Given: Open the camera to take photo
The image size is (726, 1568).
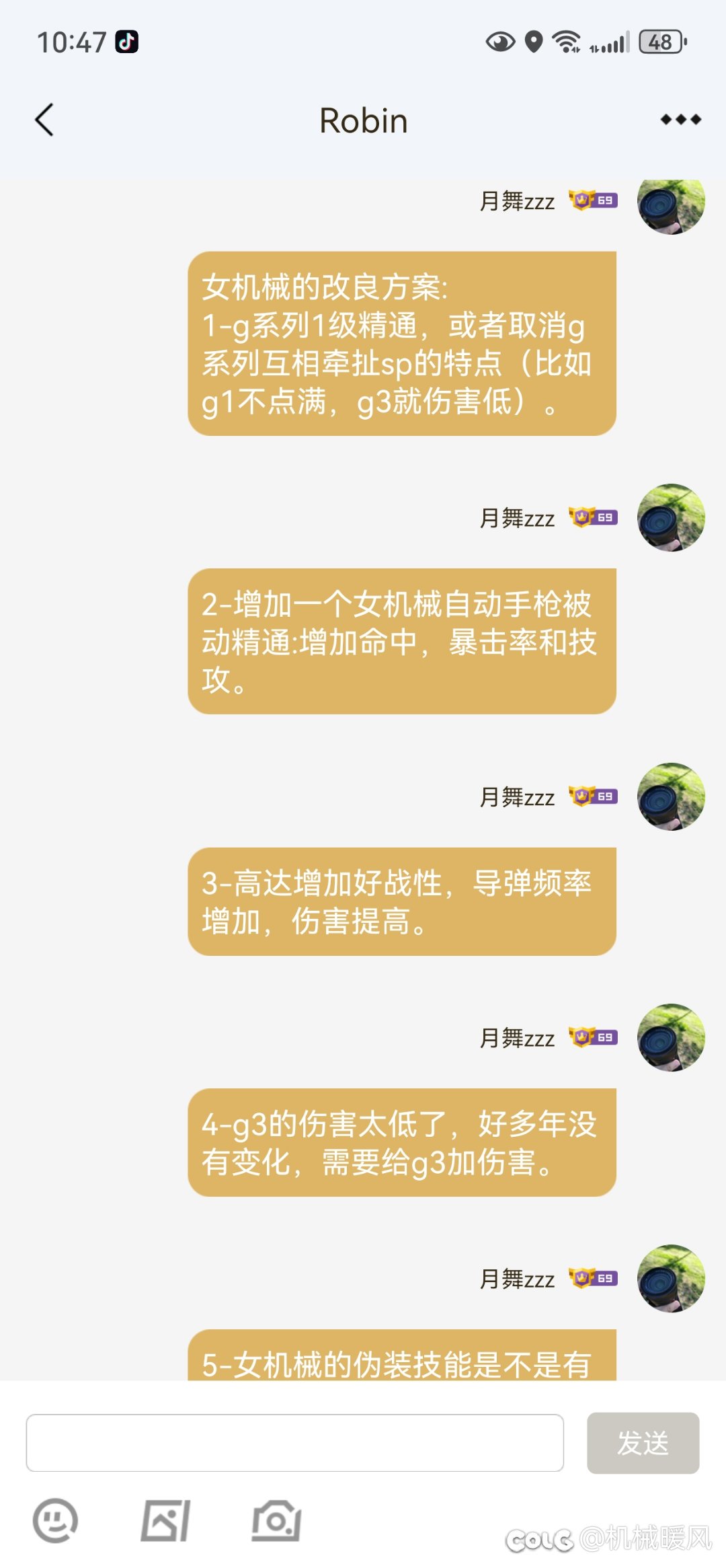Looking at the screenshot, I should (276, 1520).
